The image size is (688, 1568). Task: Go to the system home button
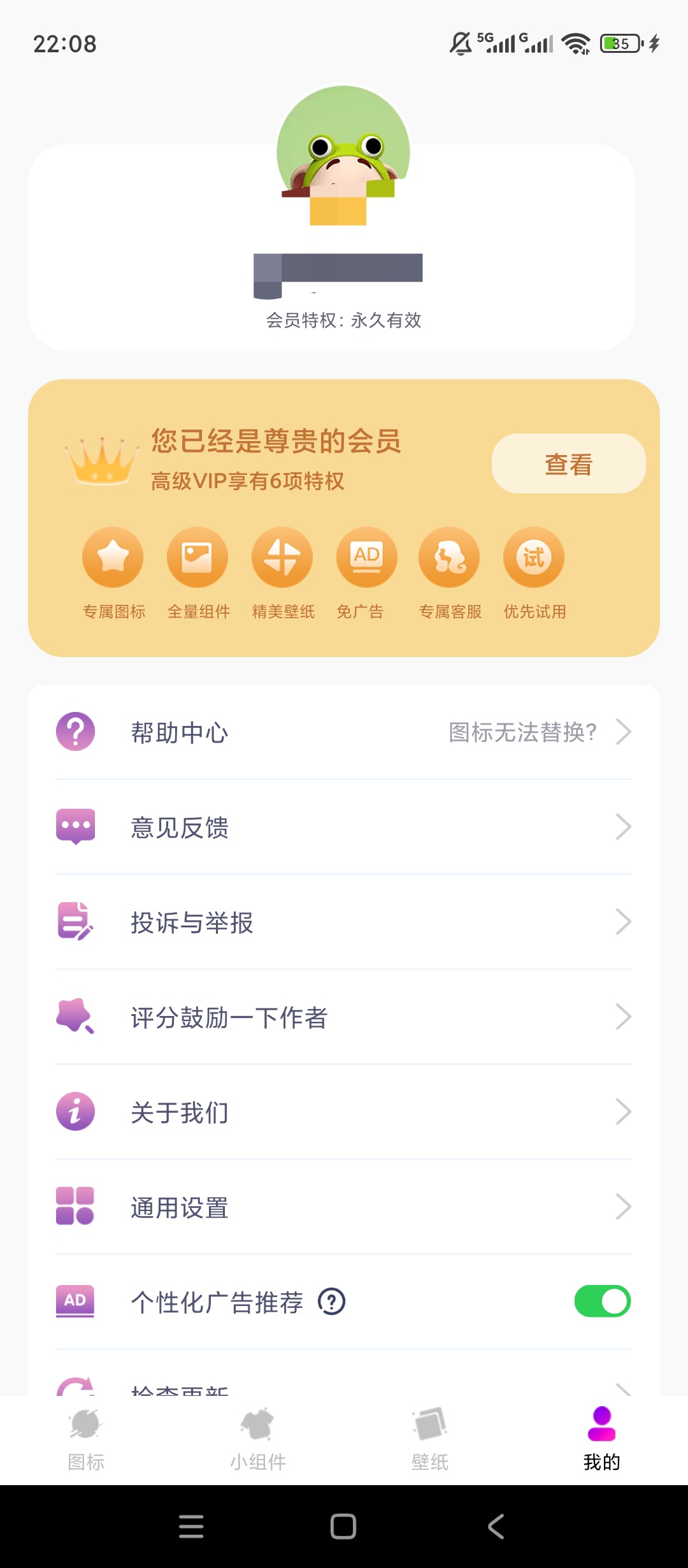(343, 1527)
